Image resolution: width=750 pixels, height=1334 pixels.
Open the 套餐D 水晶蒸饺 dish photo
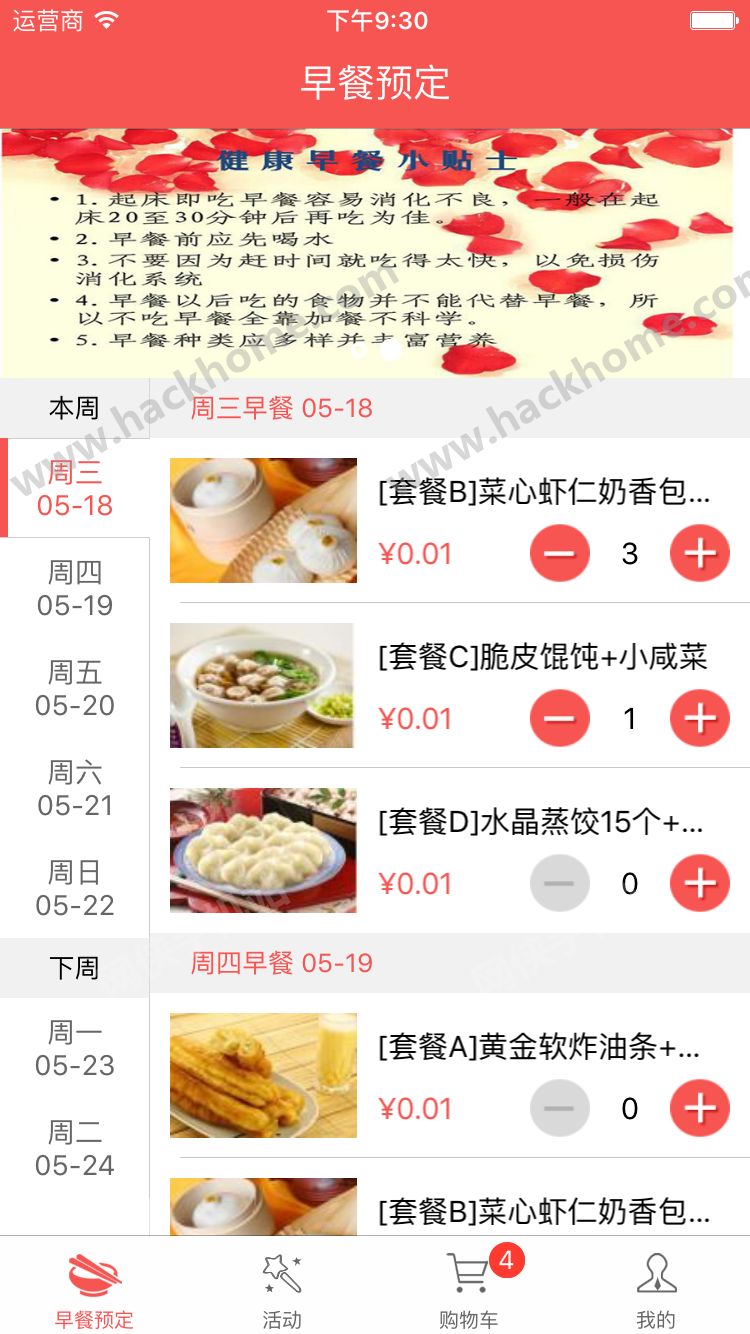pyautogui.click(x=263, y=850)
